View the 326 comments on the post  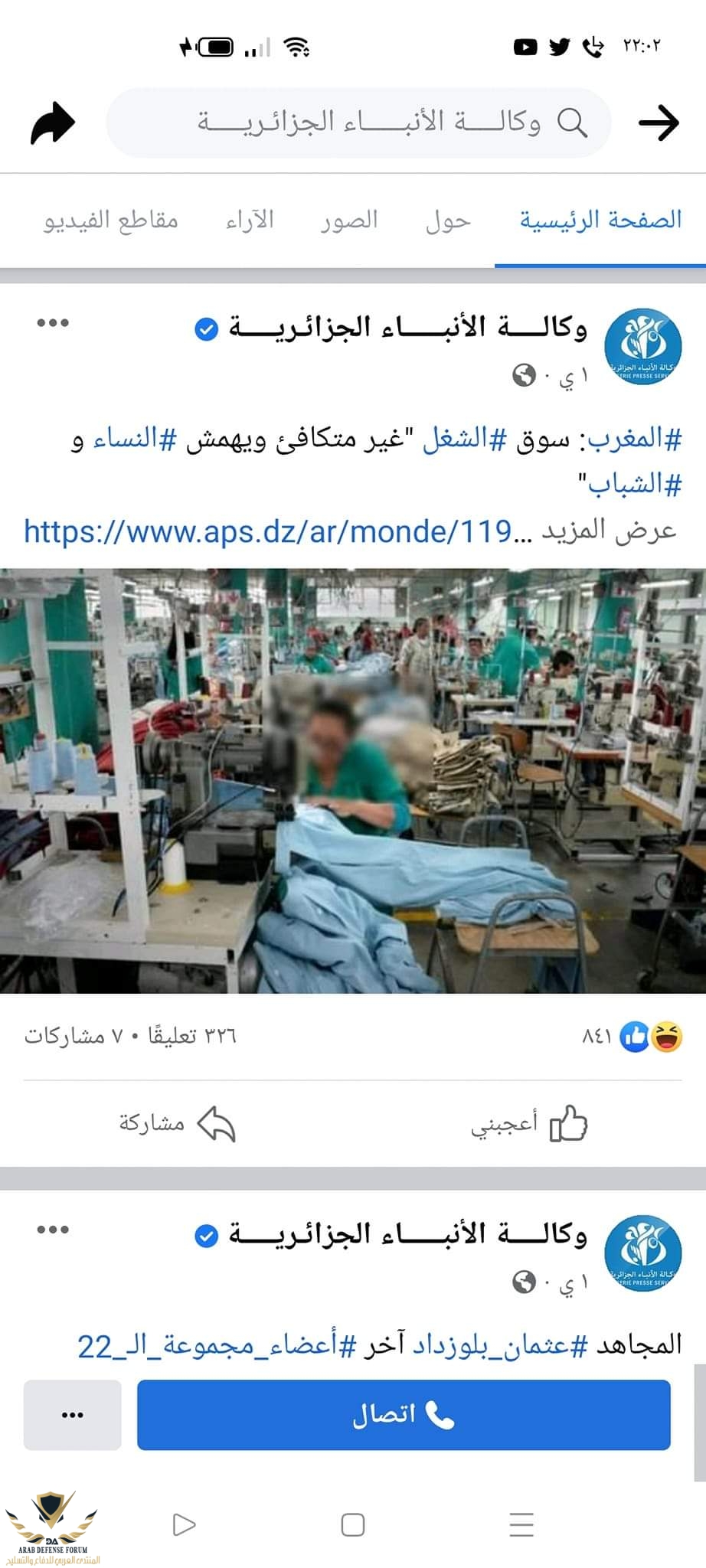[x=191, y=1036]
